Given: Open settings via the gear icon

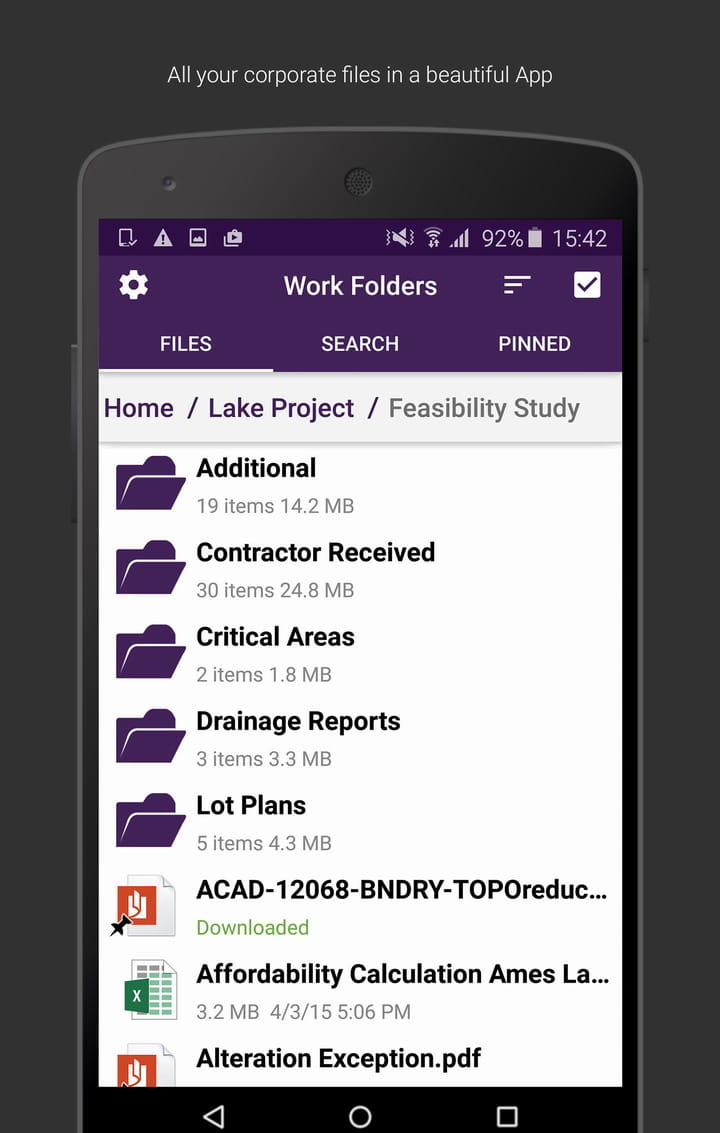Looking at the screenshot, I should pyautogui.click(x=132, y=285).
